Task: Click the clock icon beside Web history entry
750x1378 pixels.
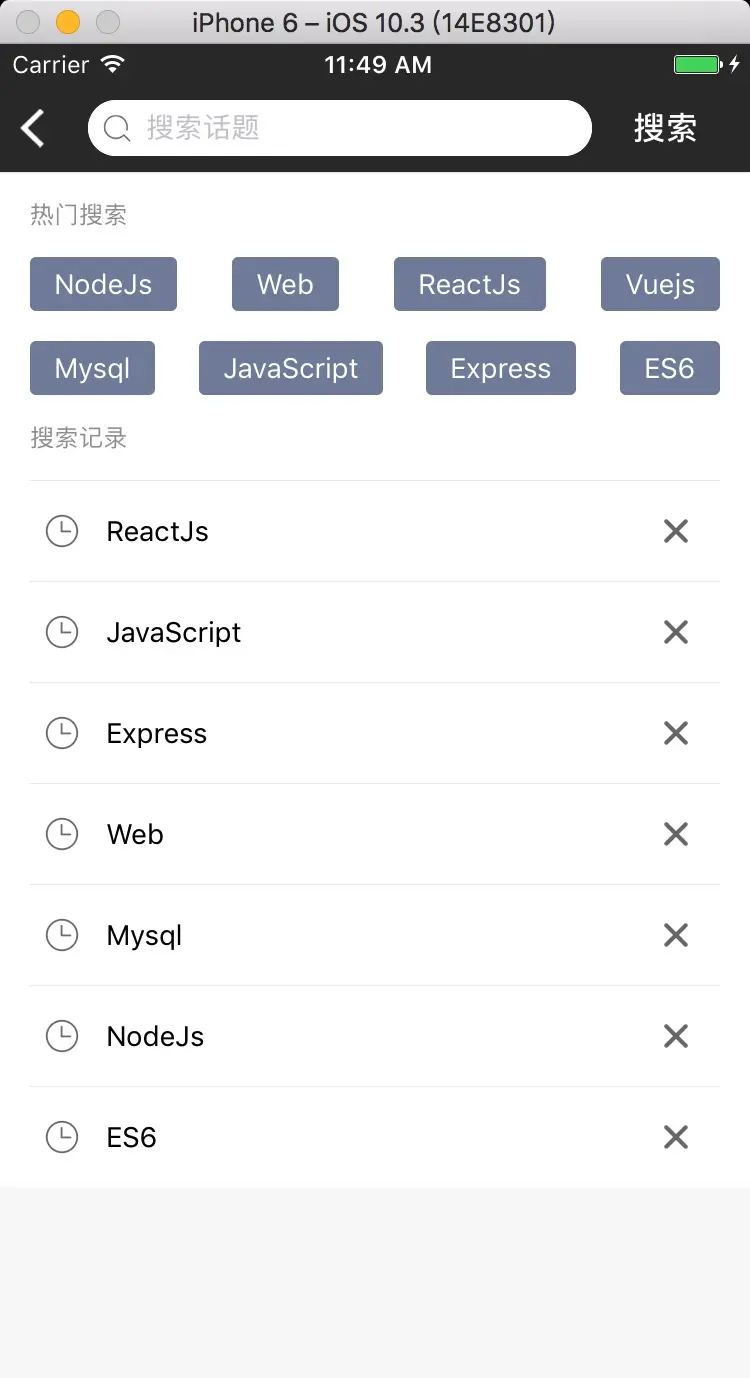Action: click(62, 834)
